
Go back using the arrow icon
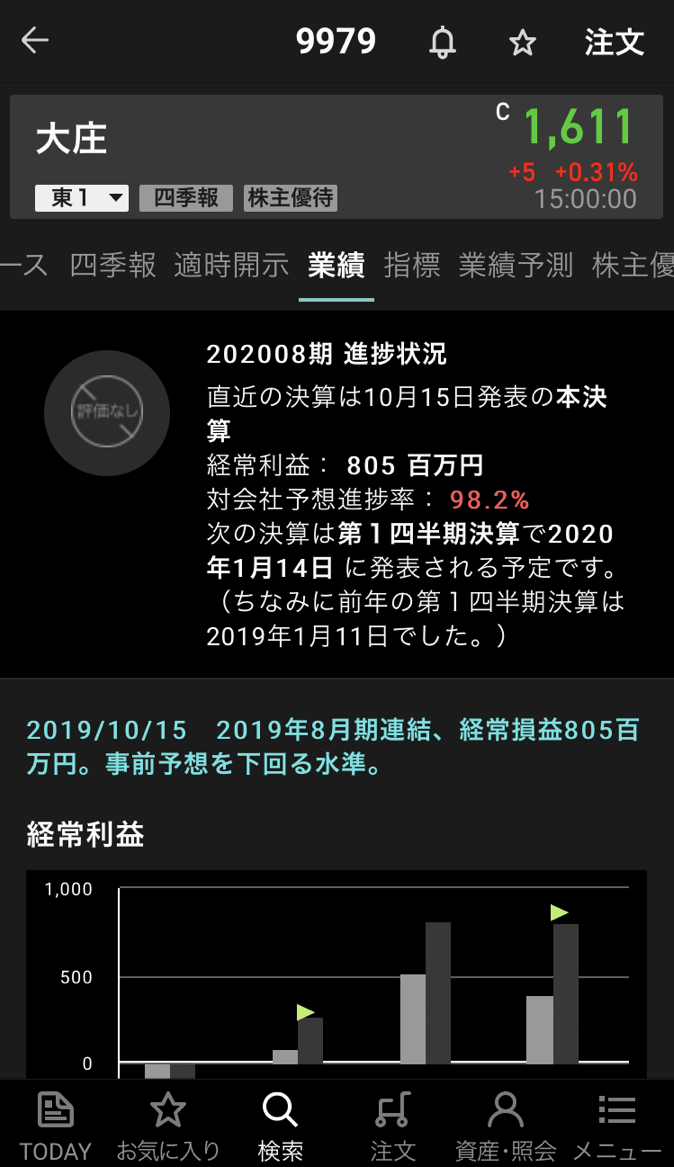tap(35, 41)
